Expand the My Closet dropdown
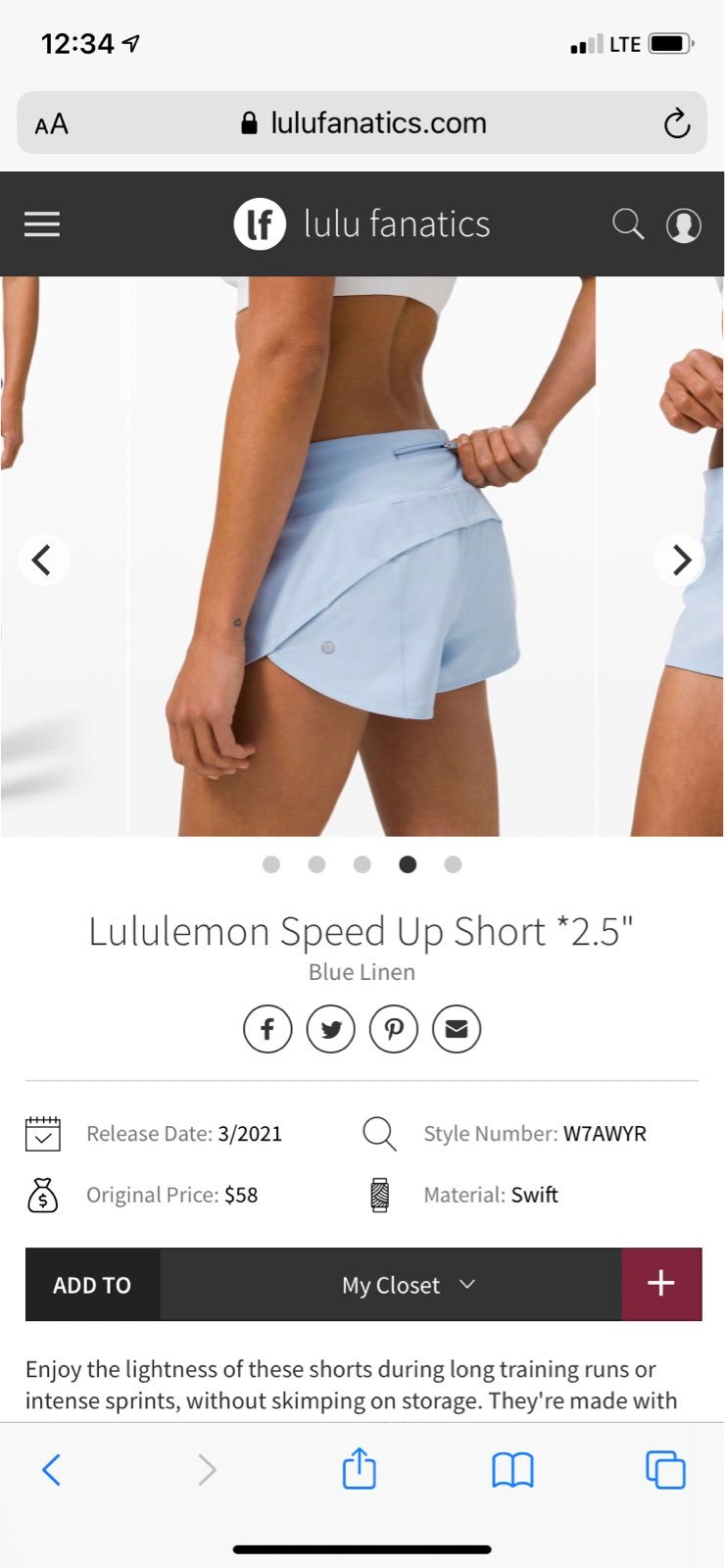The height and width of the screenshot is (1568, 725). pos(391,1285)
